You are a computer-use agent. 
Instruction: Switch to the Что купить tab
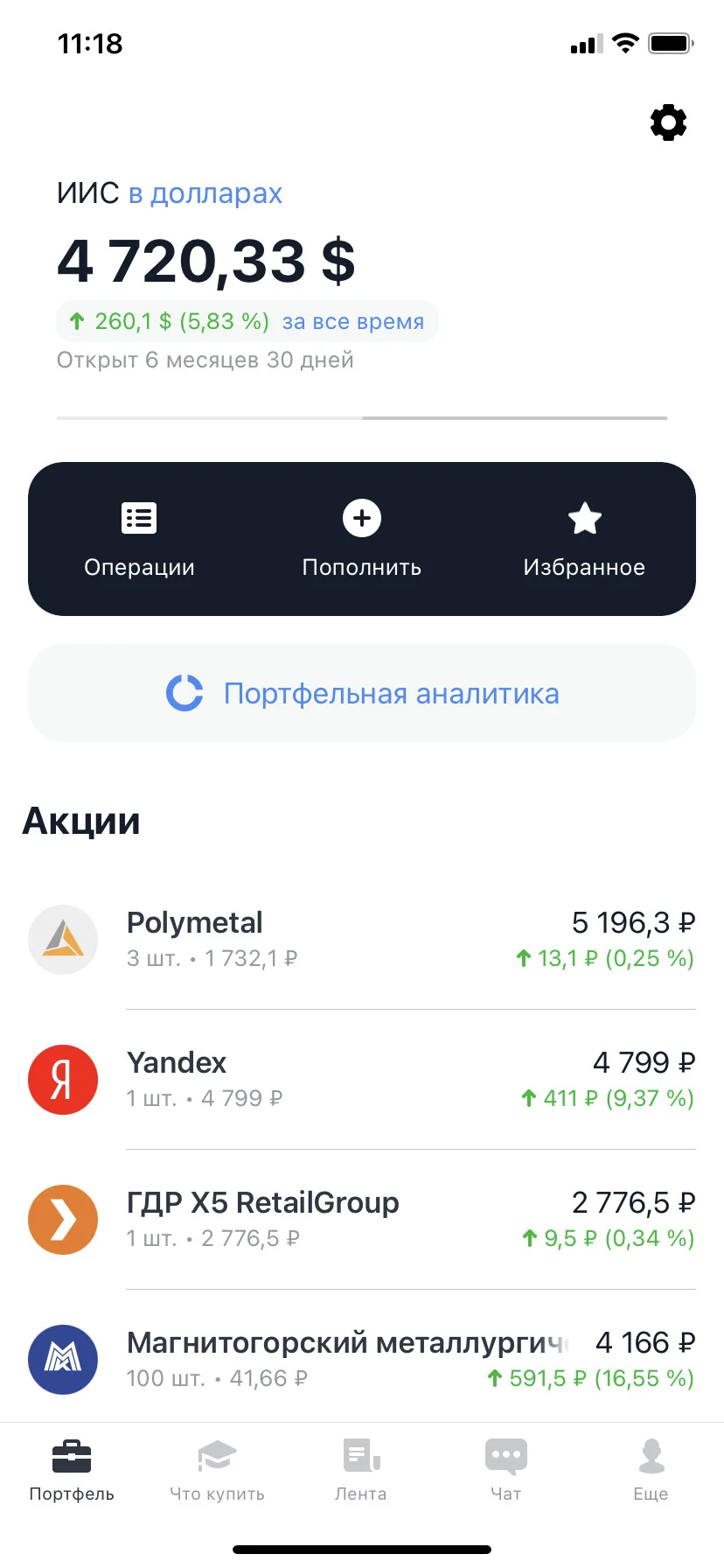217,1470
